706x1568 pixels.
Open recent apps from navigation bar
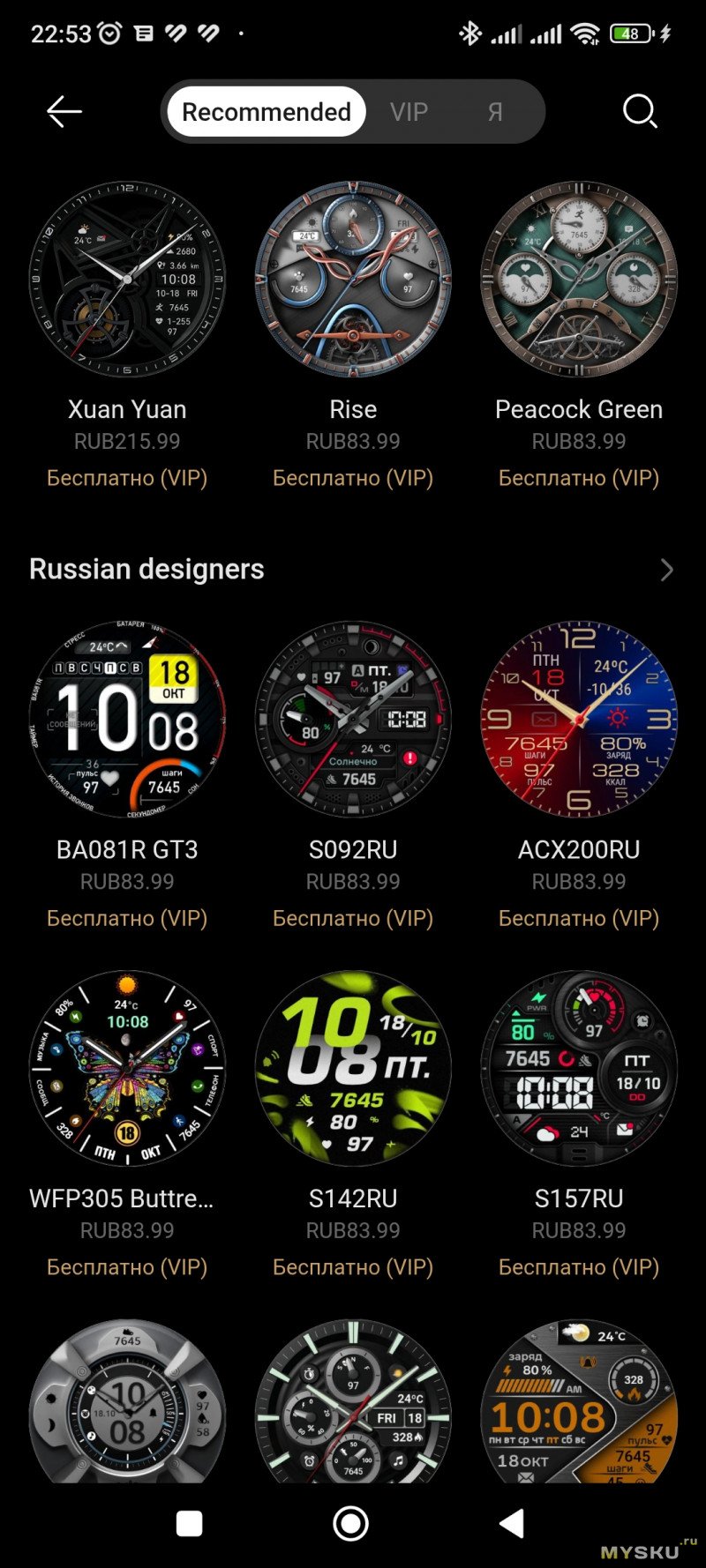coord(189,1523)
